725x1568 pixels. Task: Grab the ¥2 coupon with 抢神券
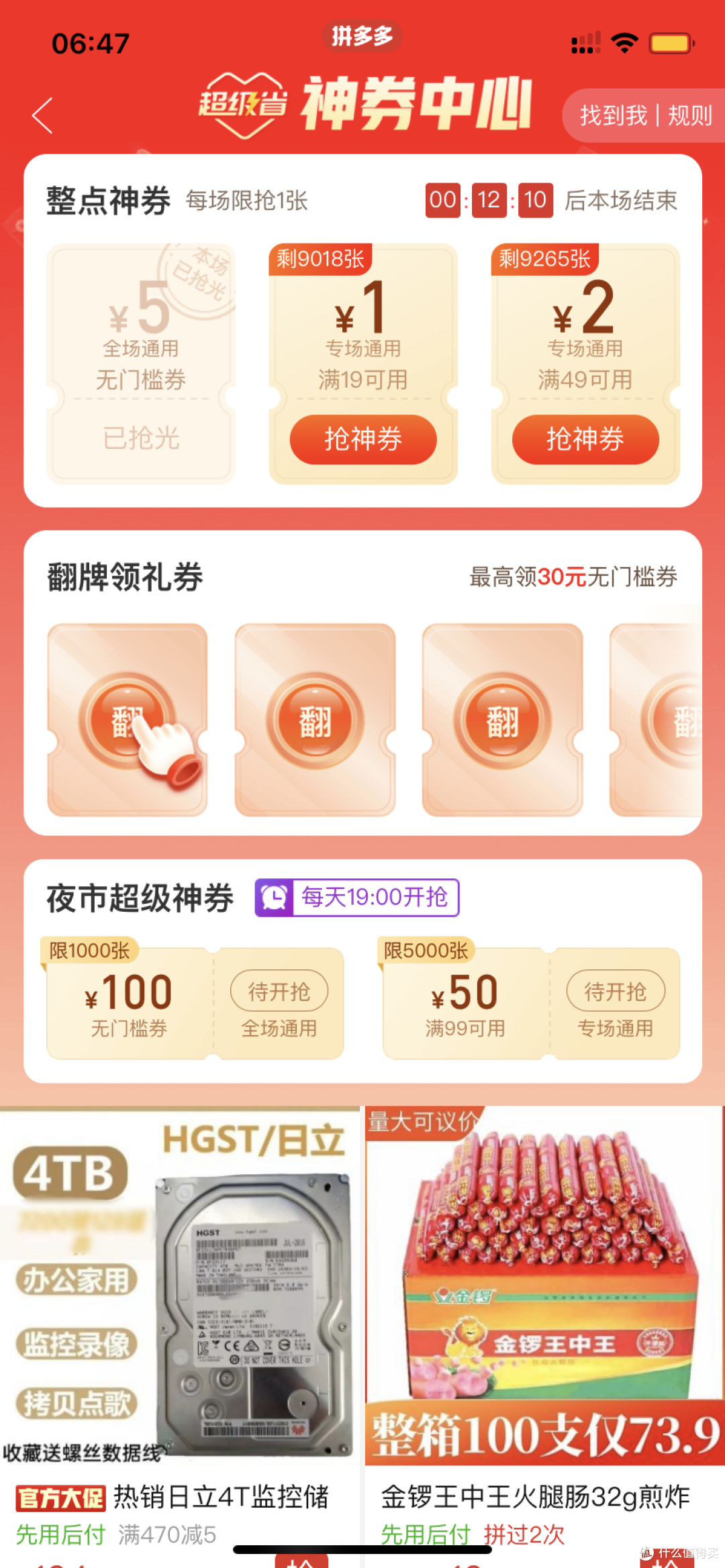click(x=585, y=439)
